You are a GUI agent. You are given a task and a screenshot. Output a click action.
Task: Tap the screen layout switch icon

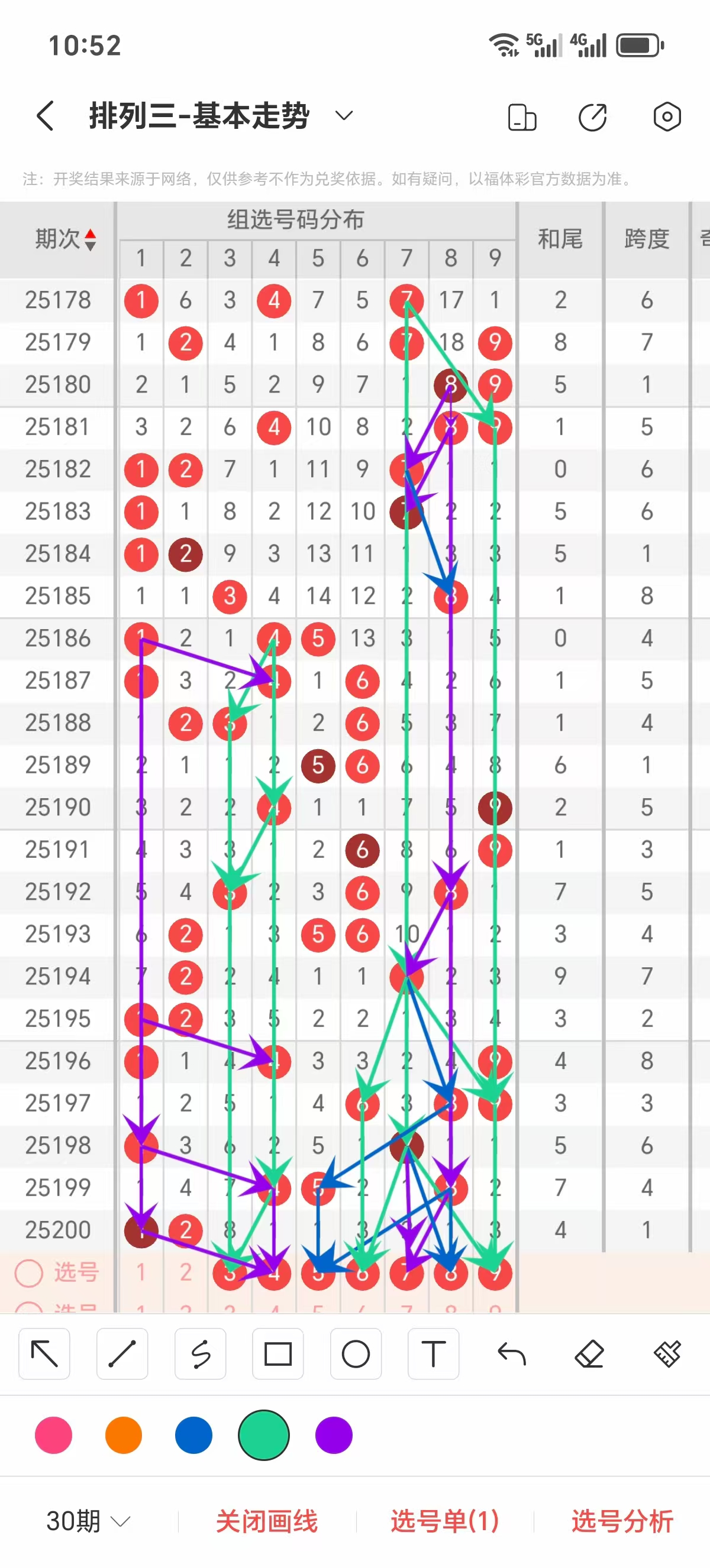tap(522, 117)
